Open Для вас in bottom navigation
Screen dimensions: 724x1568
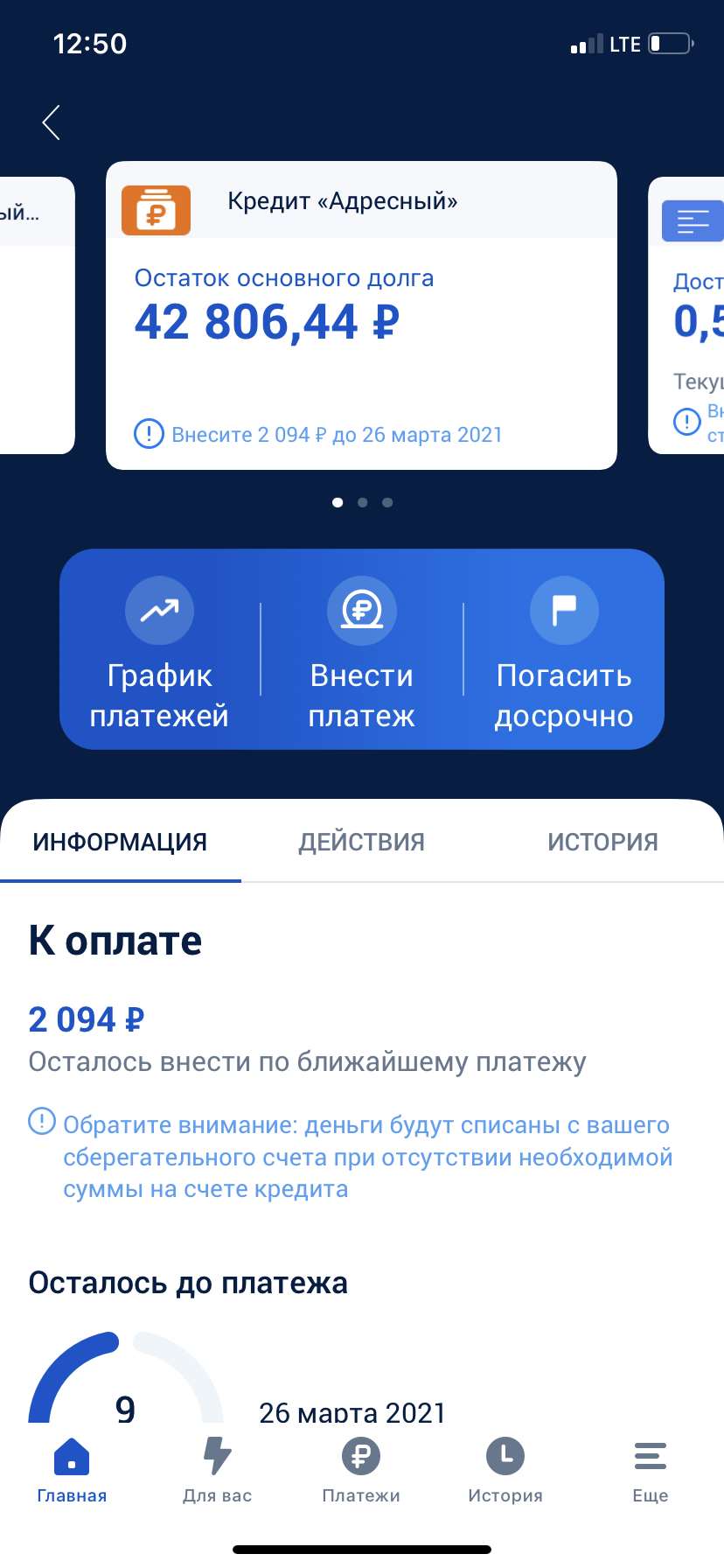tap(217, 1471)
